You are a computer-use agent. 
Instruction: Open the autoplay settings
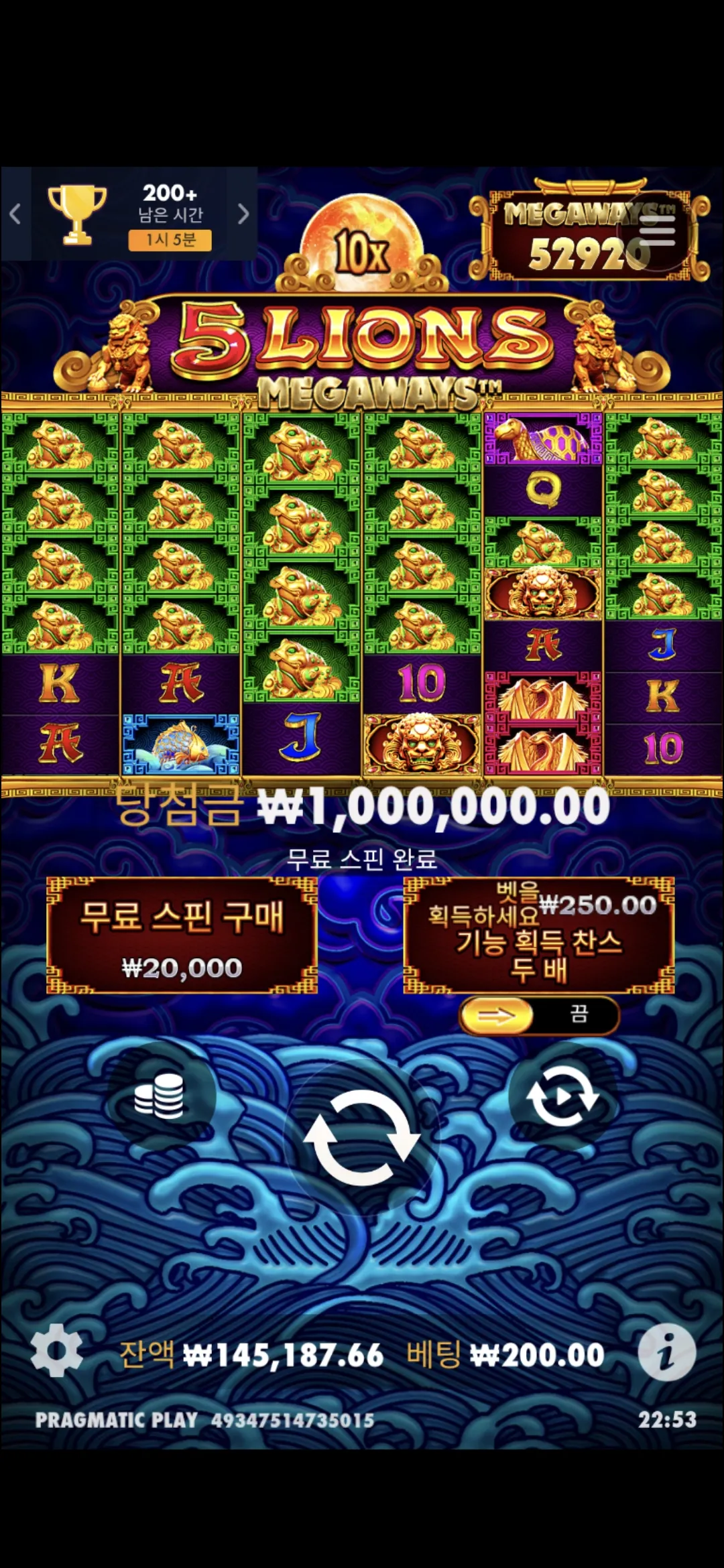562,1098
